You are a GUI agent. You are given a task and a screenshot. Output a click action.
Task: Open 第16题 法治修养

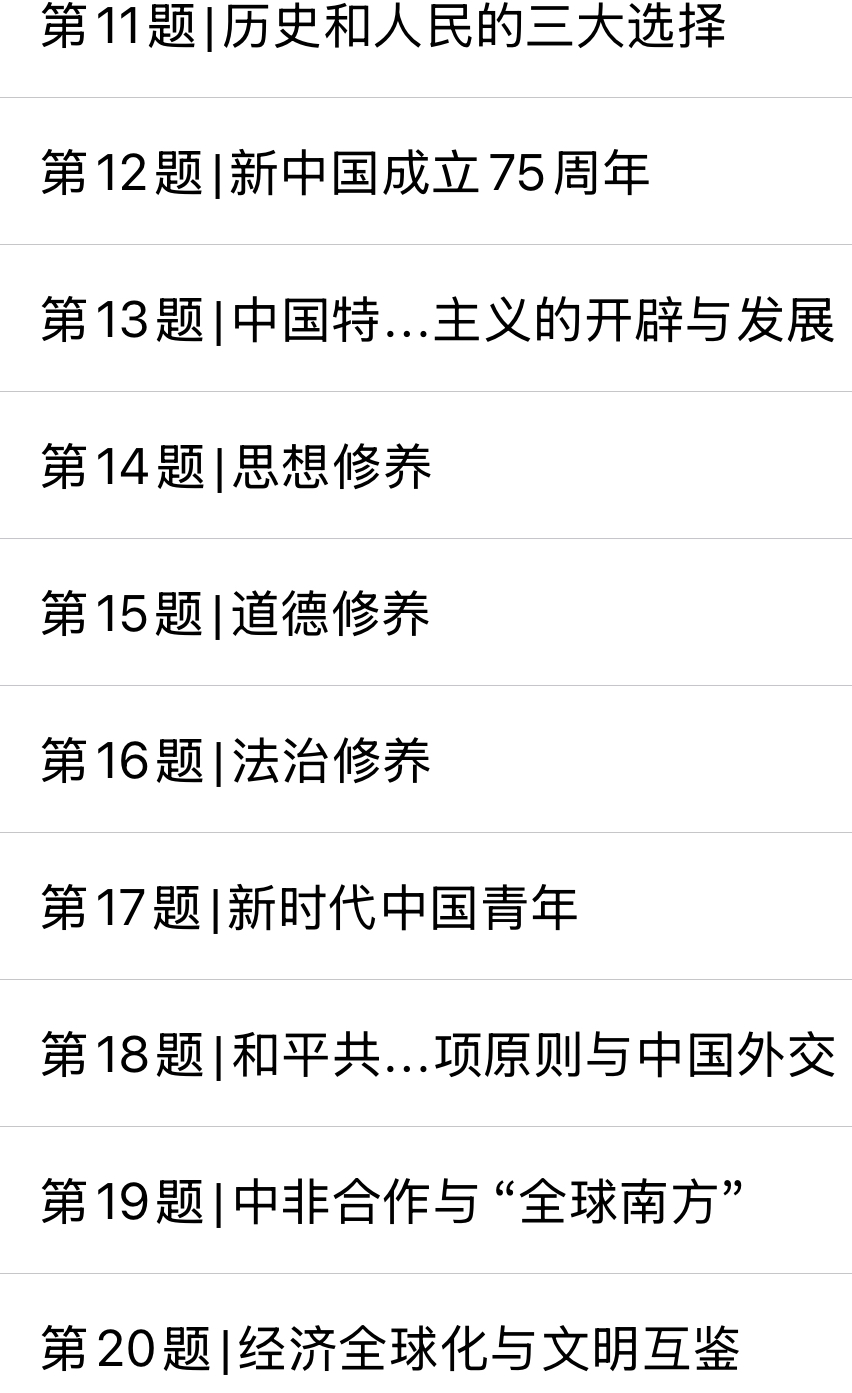coord(426,759)
